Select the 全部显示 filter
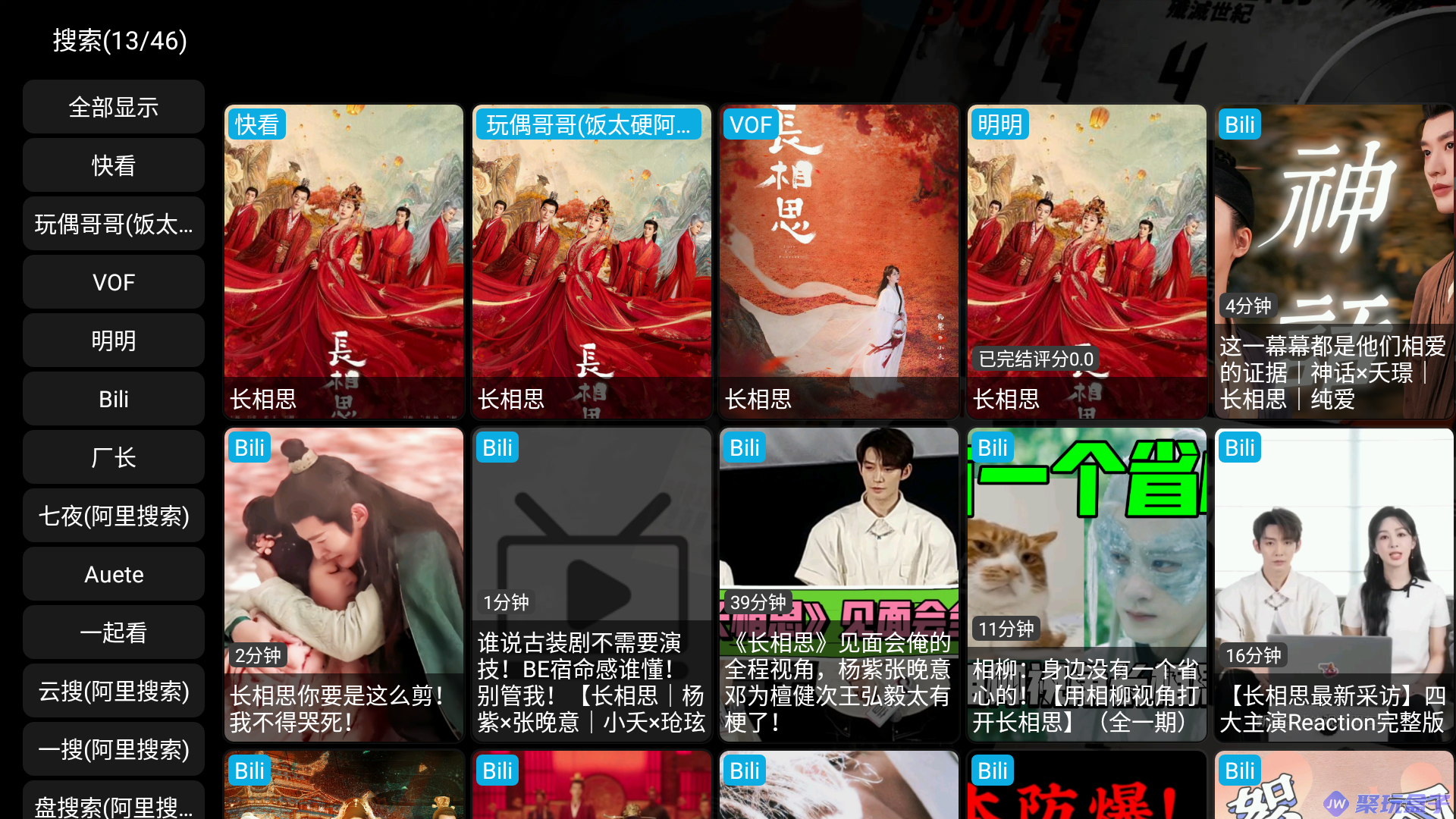 [x=114, y=107]
